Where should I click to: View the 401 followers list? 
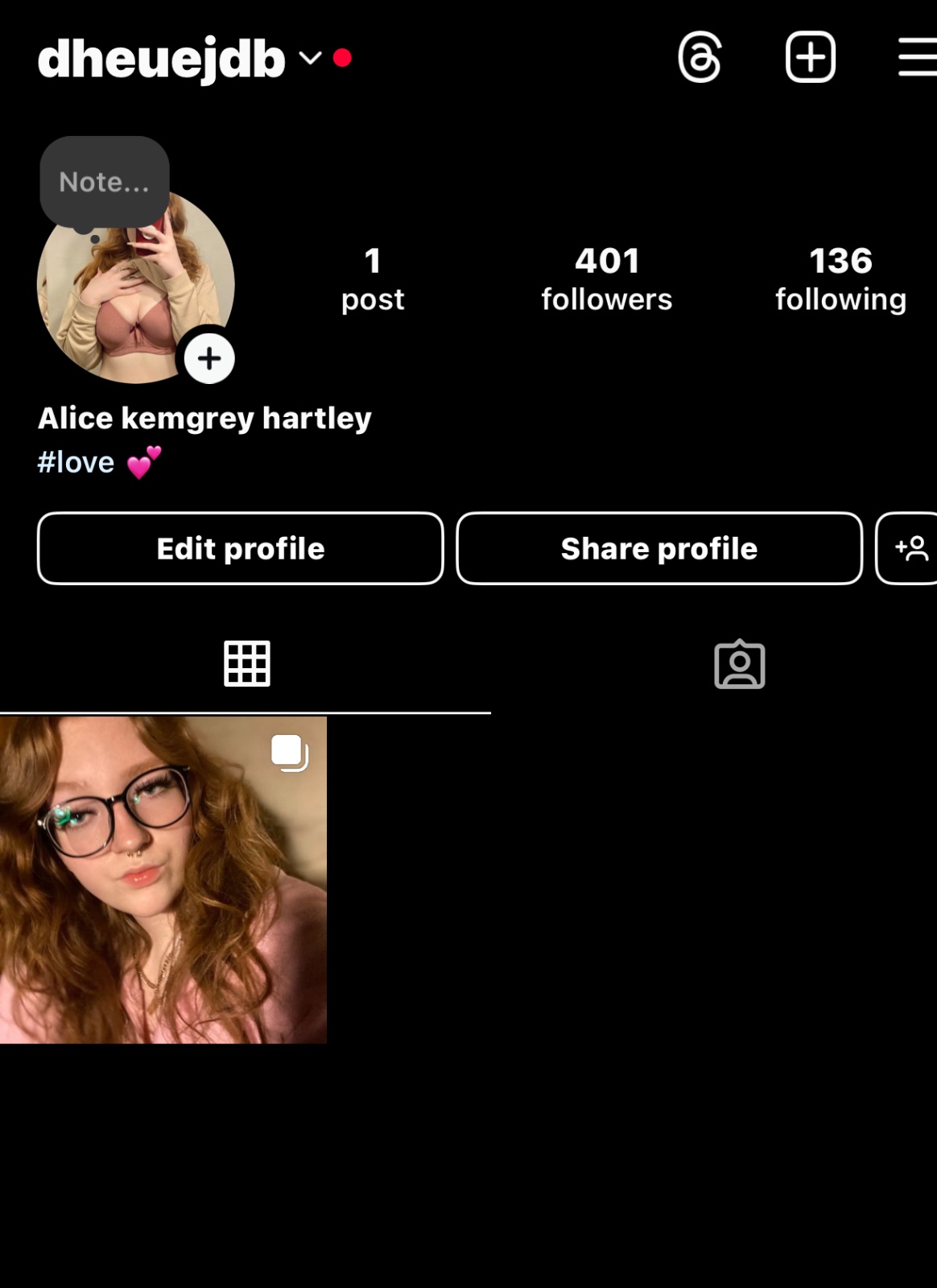click(x=606, y=279)
